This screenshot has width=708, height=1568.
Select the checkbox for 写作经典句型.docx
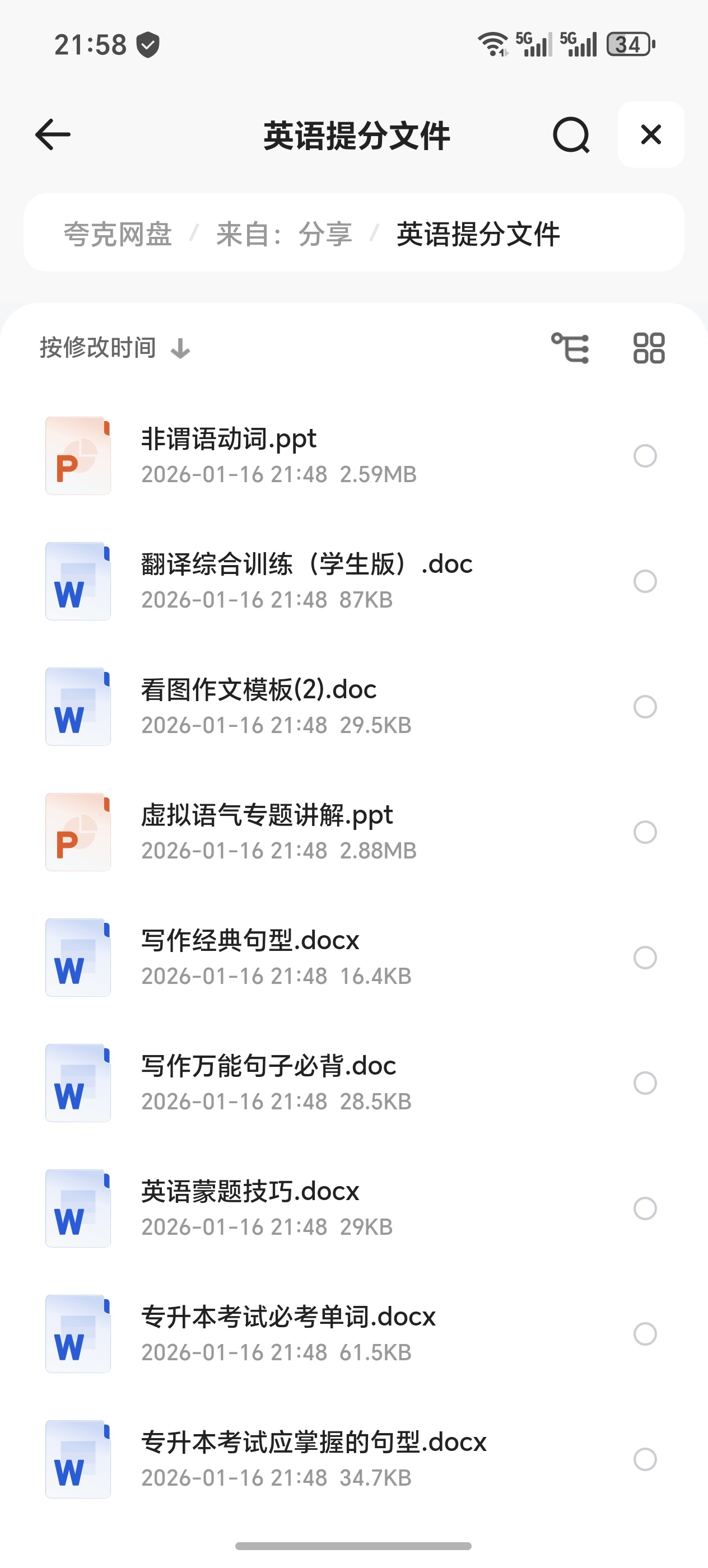click(x=645, y=958)
